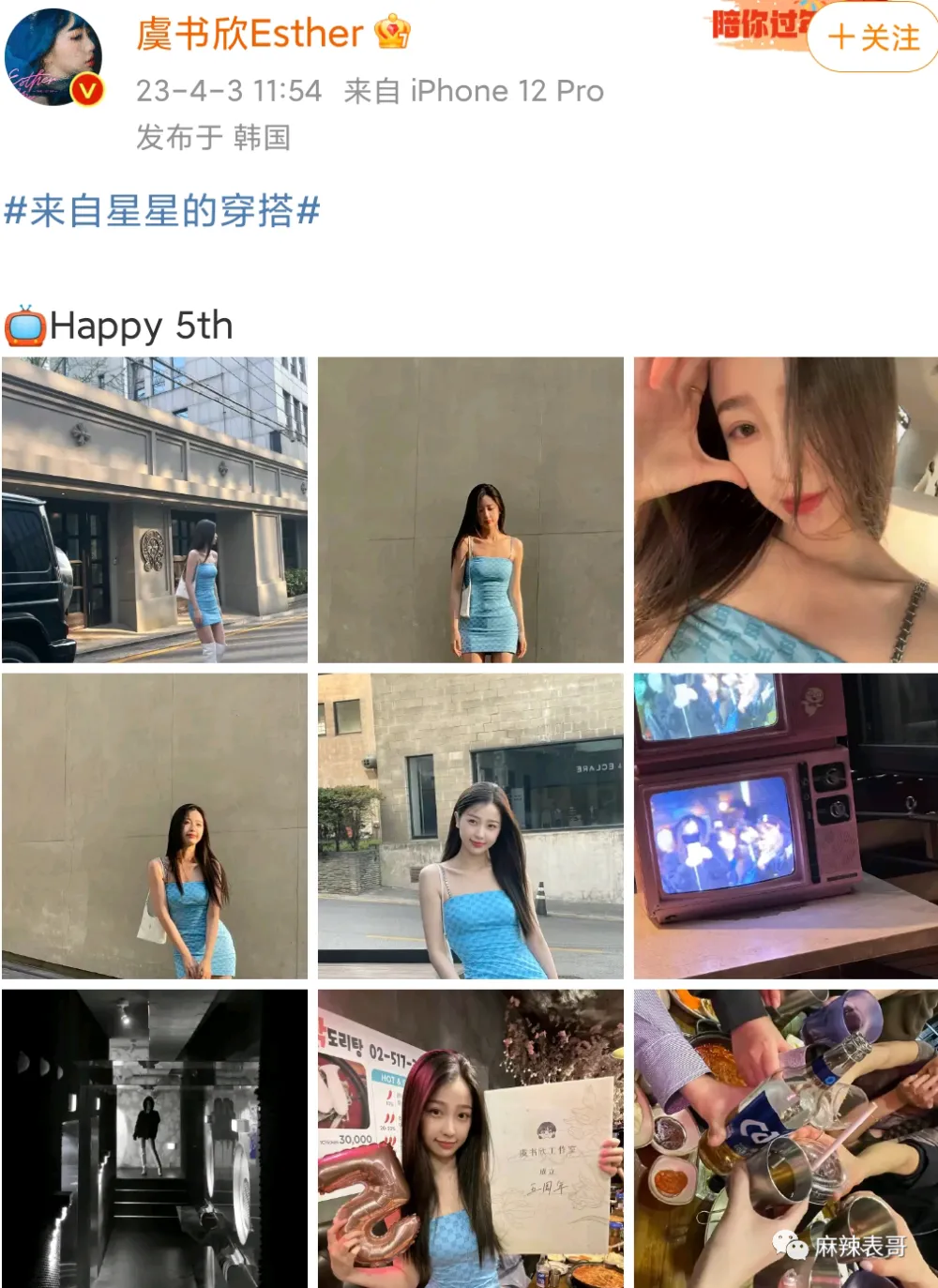Open the full-body blue dress wall photo
The width and height of the screenshot is (938, 1288).
(x=470, y=509)
